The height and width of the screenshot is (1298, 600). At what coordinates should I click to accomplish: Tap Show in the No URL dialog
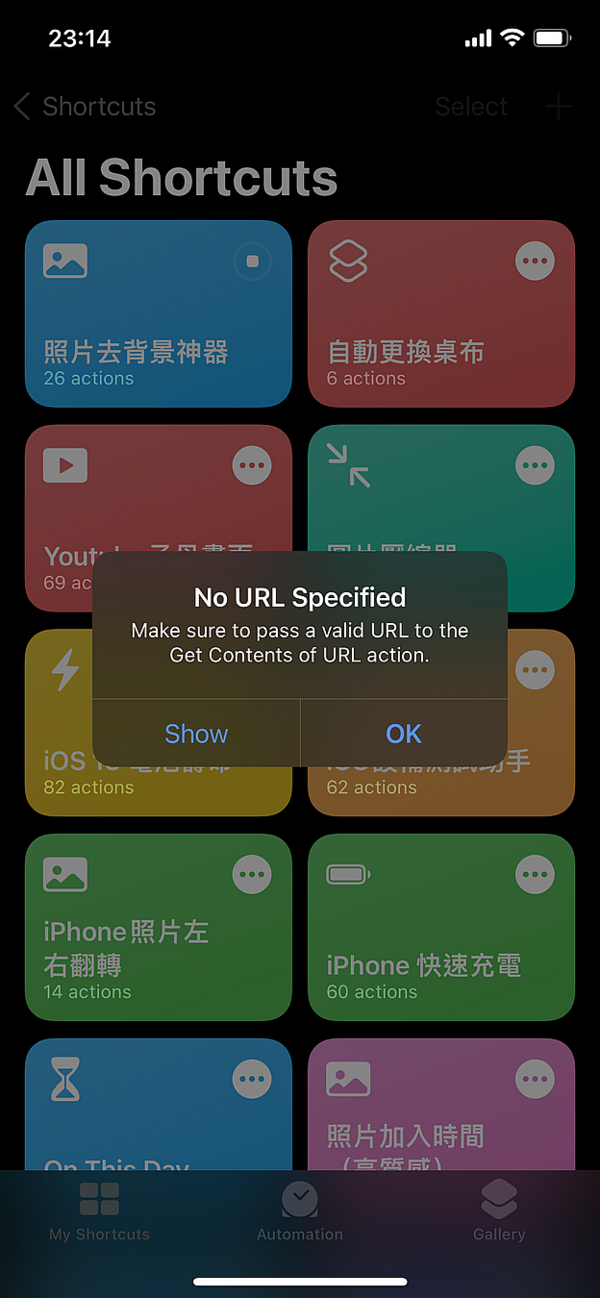(196, 733)
